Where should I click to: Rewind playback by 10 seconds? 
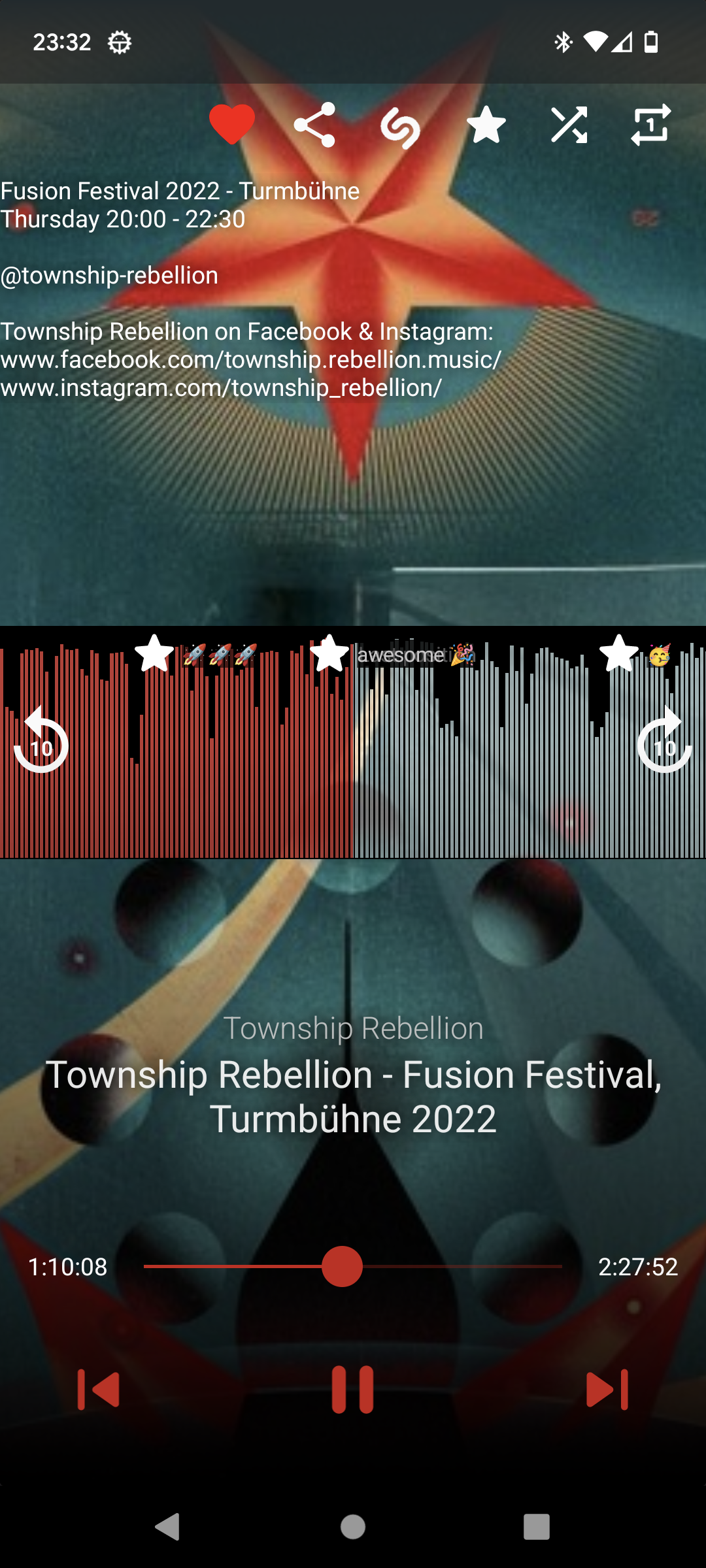pos(41,743)
